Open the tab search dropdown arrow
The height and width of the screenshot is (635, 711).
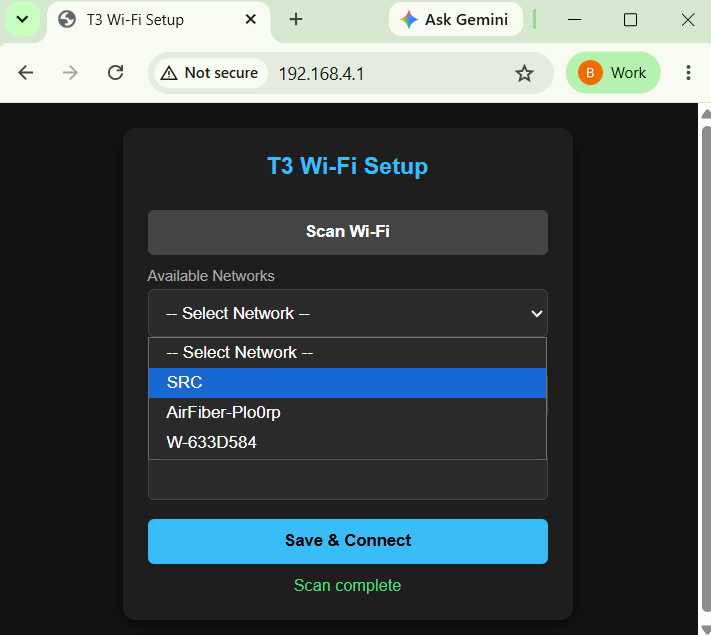[x=22, y=20]
